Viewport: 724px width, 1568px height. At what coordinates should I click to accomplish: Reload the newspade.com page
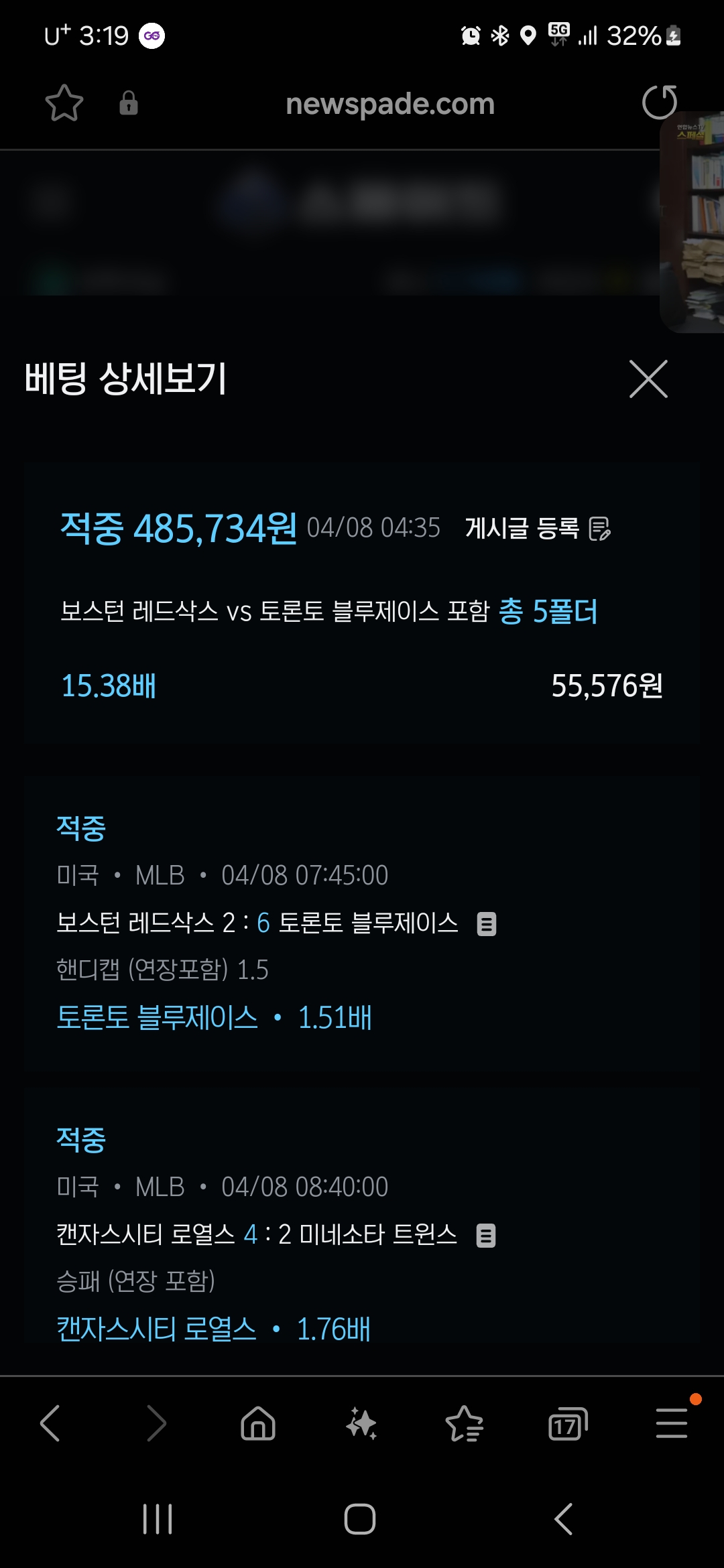659,103
